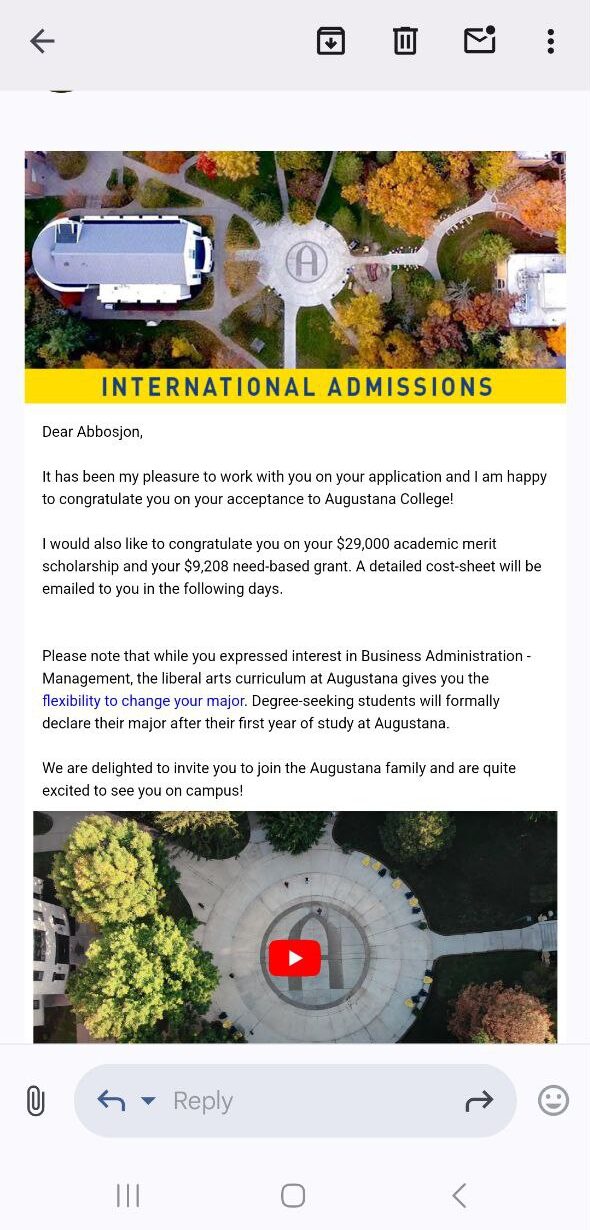Viewport: 590px width, 1230px height.
Task: Open the emoji reaction picker
Action: point(553,1101)
